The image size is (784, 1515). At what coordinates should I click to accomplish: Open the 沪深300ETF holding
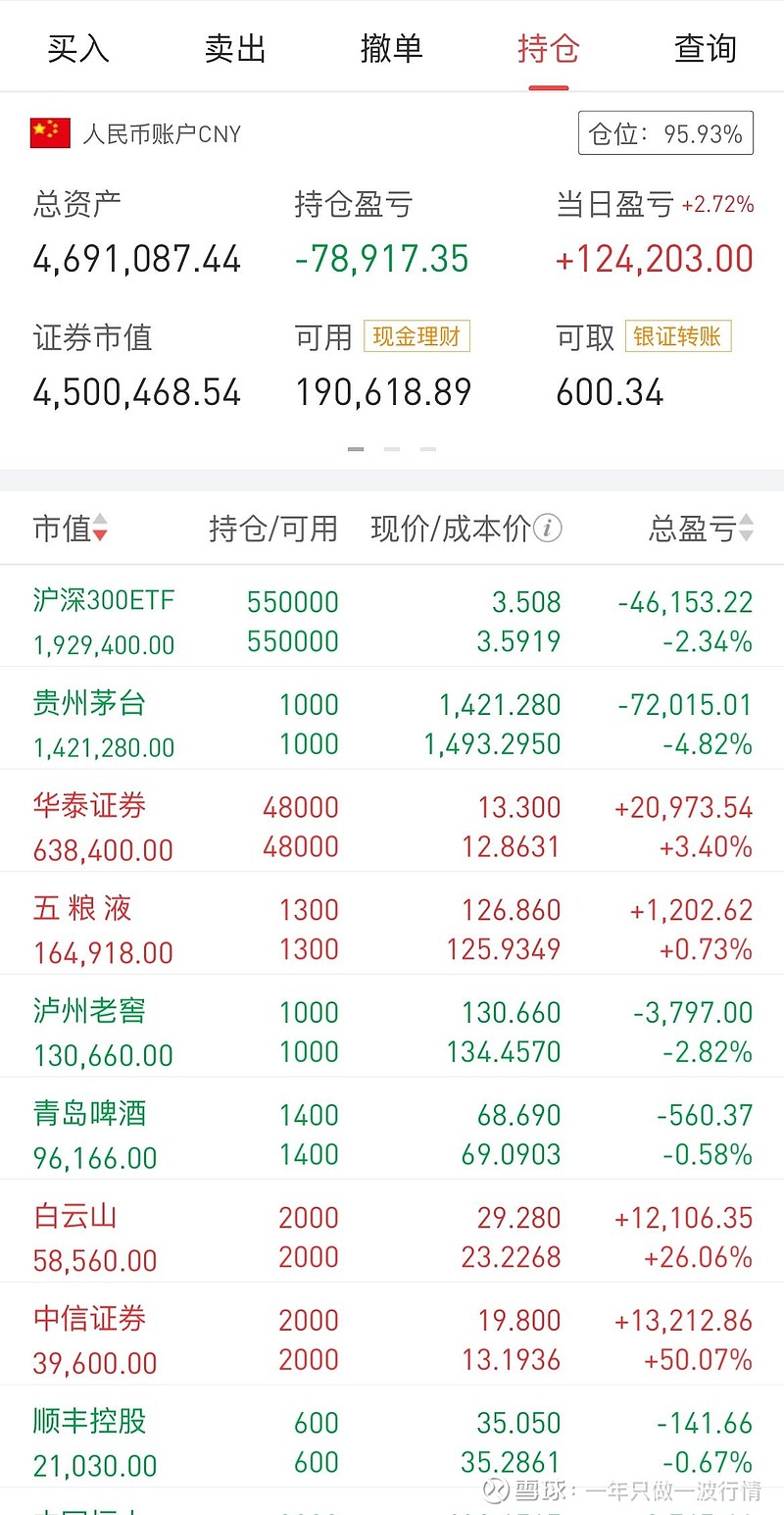tap(392, 617)
